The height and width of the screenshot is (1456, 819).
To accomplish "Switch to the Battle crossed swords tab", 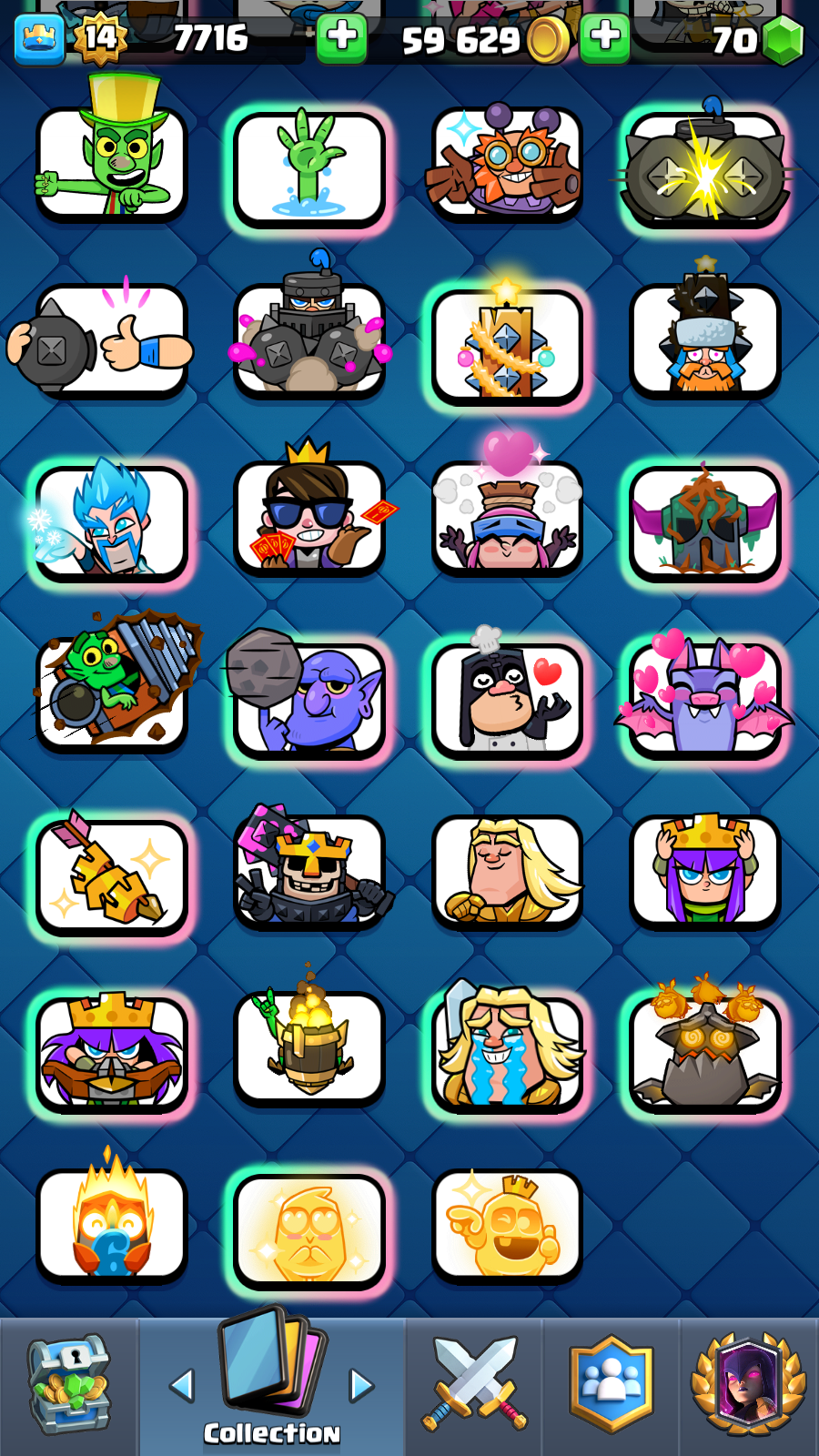I will [x=474, y=1384].
